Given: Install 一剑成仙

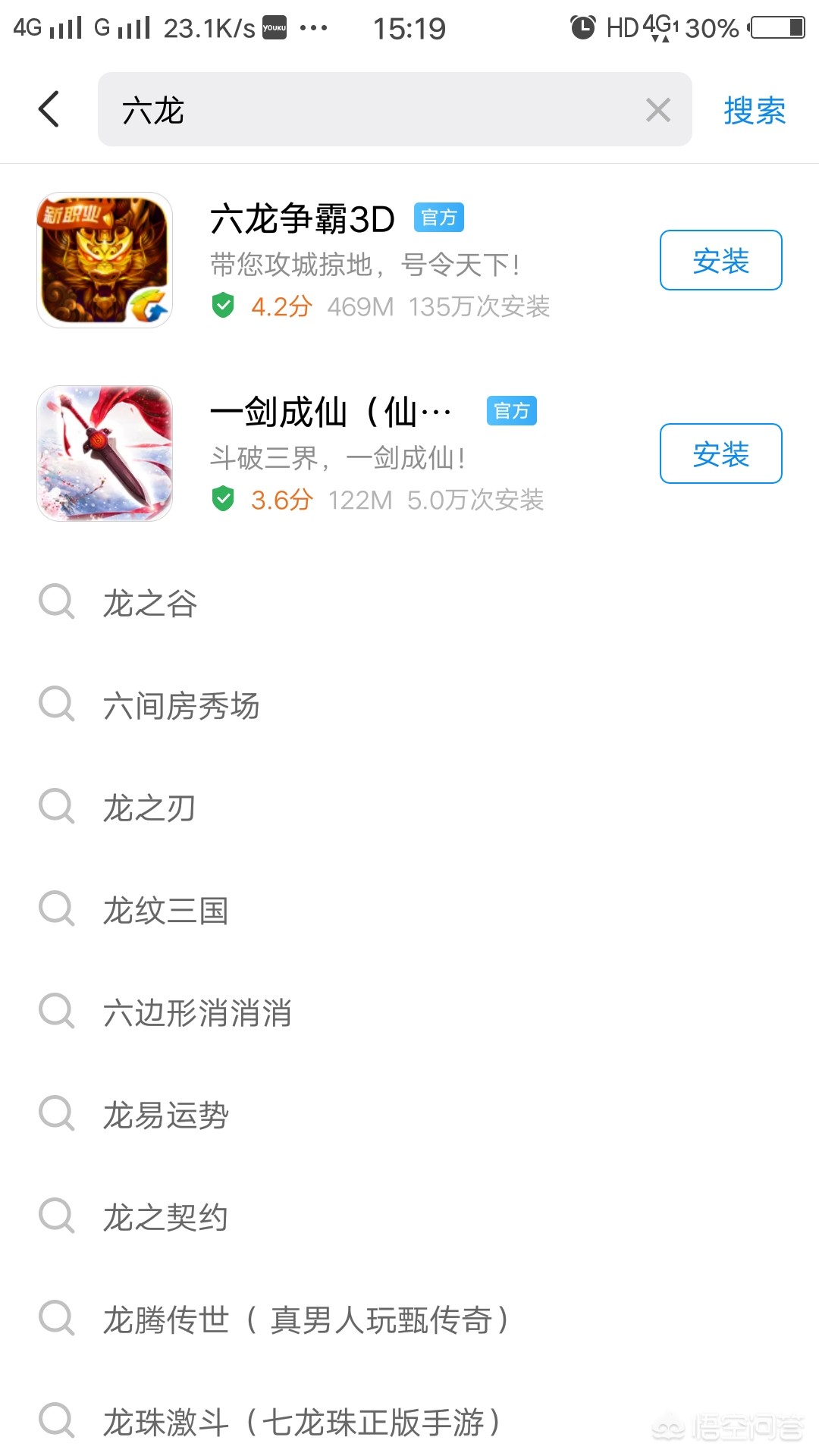Looking at the screenshot, I should 720,454.
